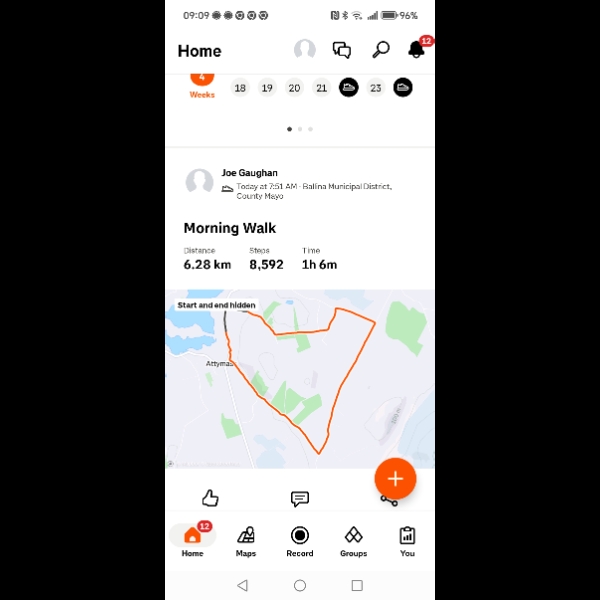Switch to the Groups tab
The height and width of the screenshot is (600, 600).
[x=353, y=541]
